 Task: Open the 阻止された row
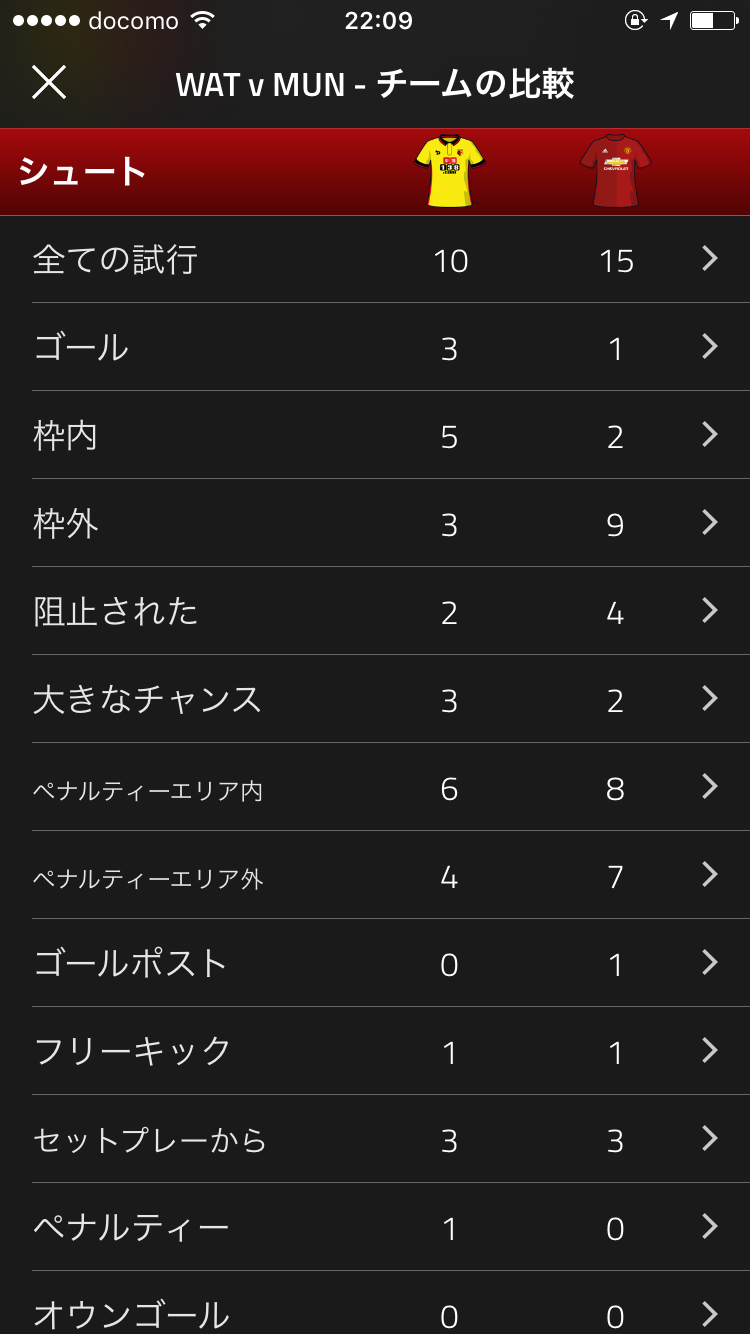coord(375,611)
